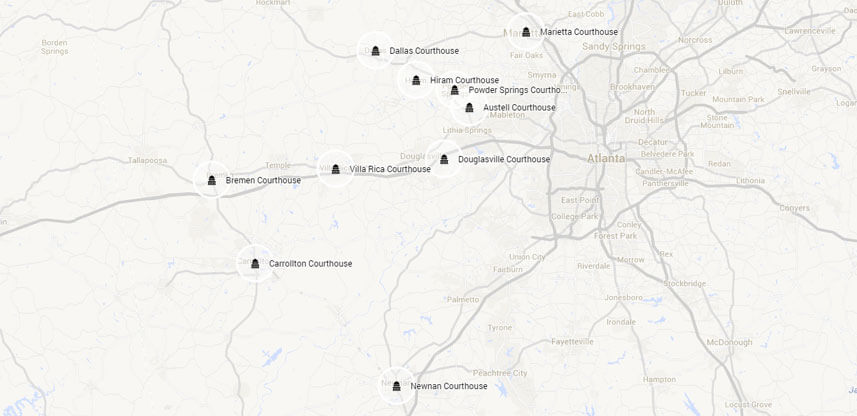This screenshot has height=416, width=857.
Task: Open the Dallas Courthouse marker
Action: tap(375, 51)
